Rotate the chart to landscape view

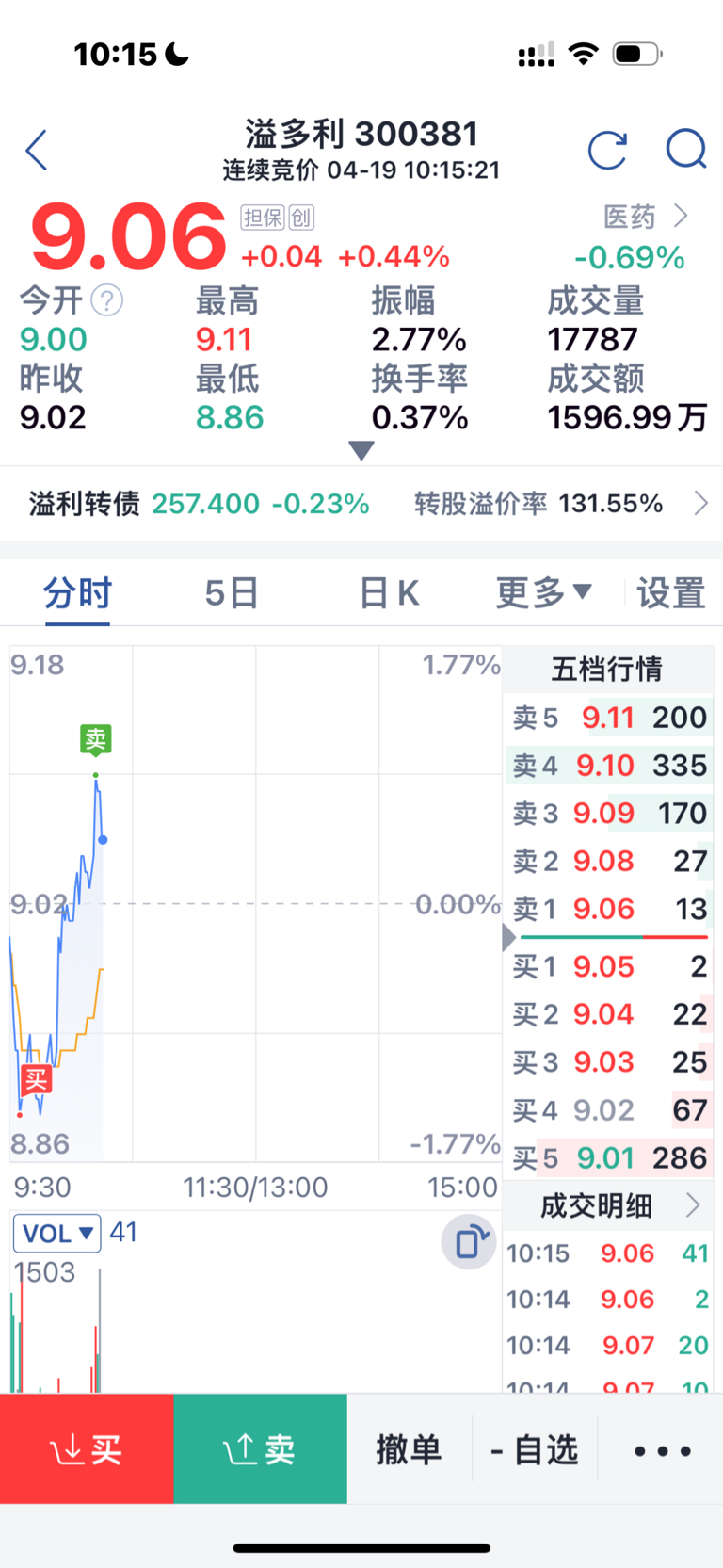(x=469, y=1243)
